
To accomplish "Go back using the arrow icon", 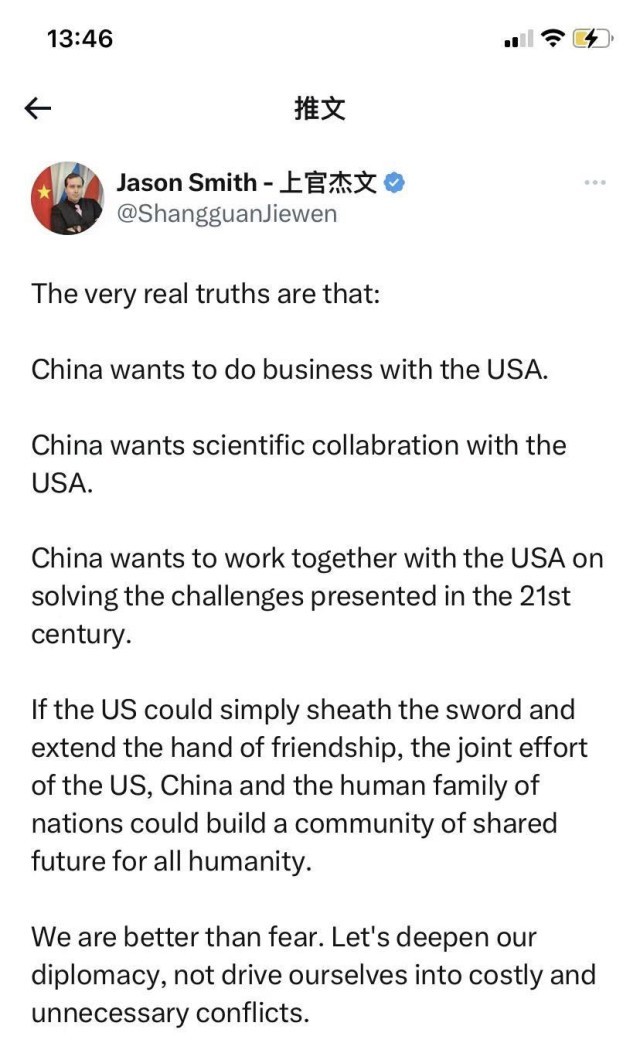I will click(37, 109).
